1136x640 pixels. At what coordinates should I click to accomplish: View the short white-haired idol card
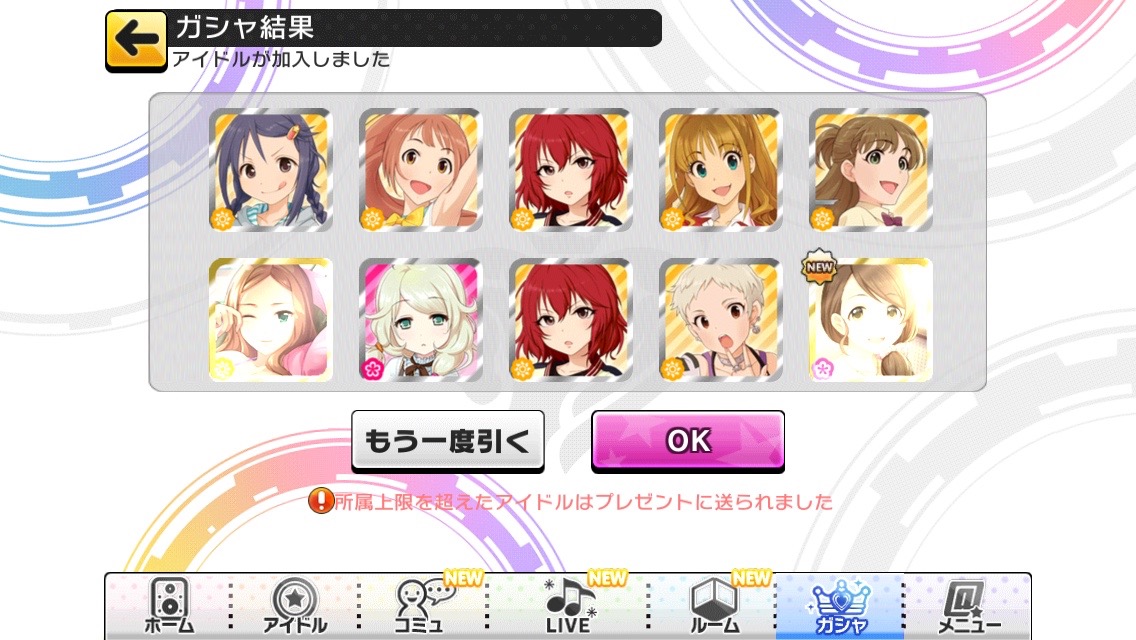(x=721, y=320)
